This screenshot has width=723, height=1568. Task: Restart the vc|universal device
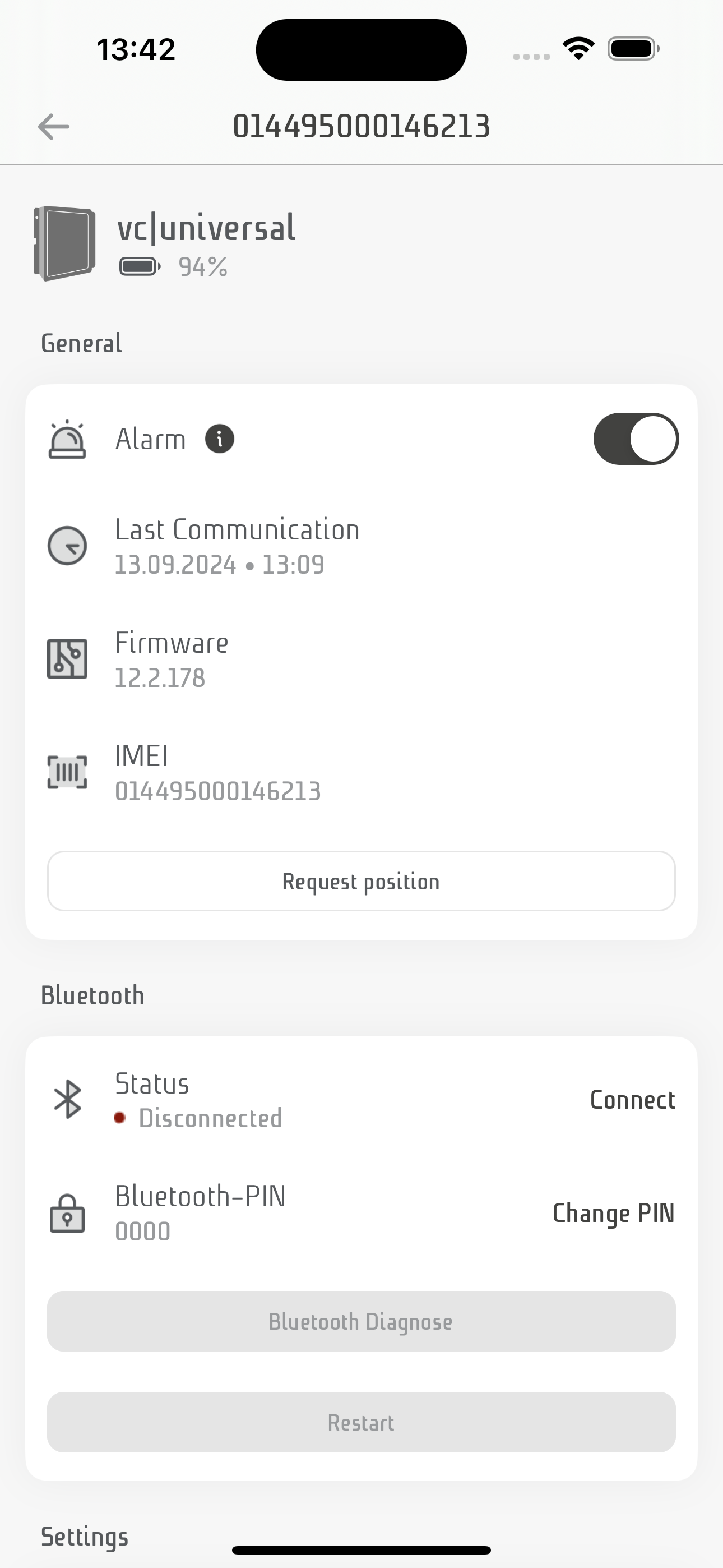point(361,1423)
